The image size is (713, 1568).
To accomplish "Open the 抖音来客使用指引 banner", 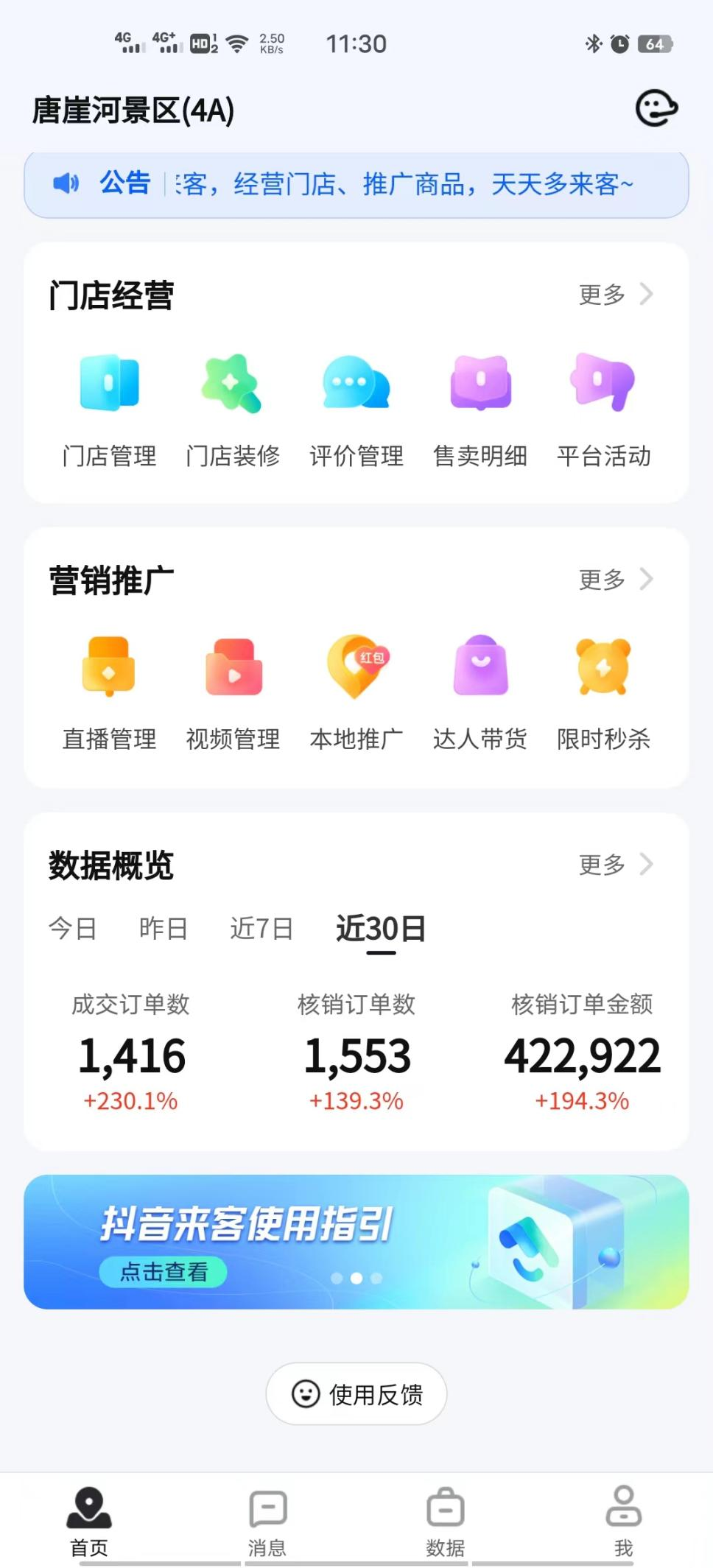I will tap(356, 1242).
